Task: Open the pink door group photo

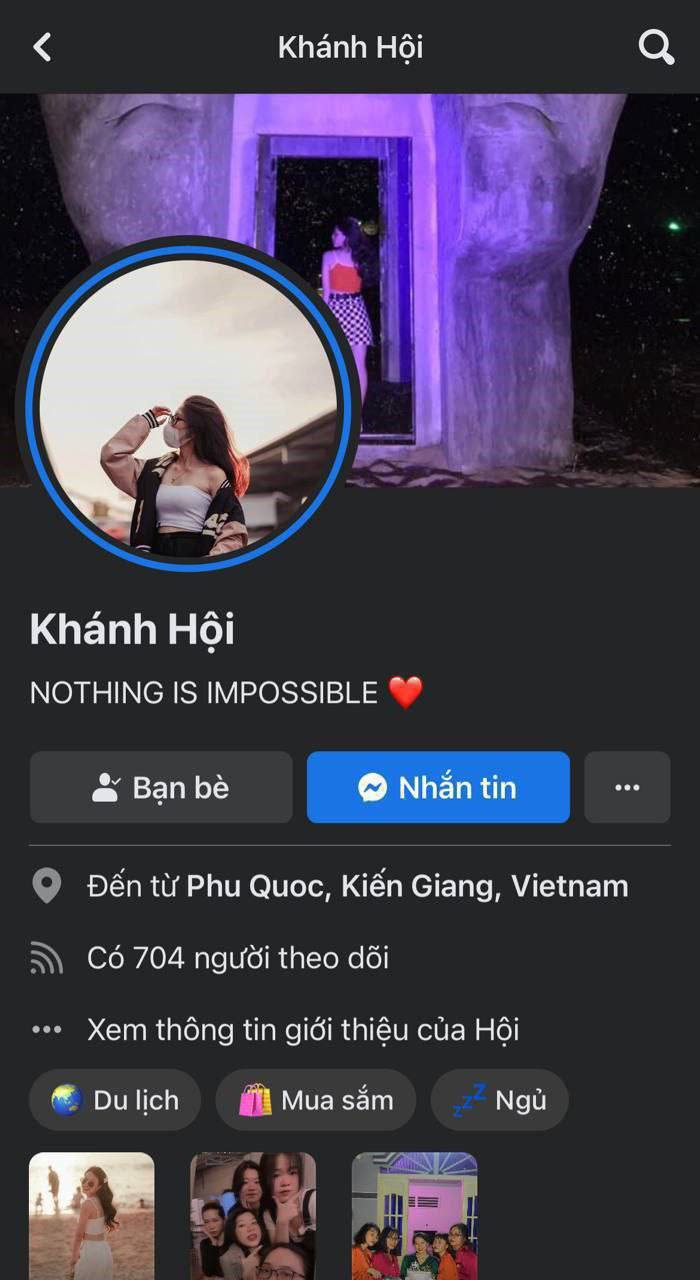Action: pyautogui.click(x=414, y=1215)
